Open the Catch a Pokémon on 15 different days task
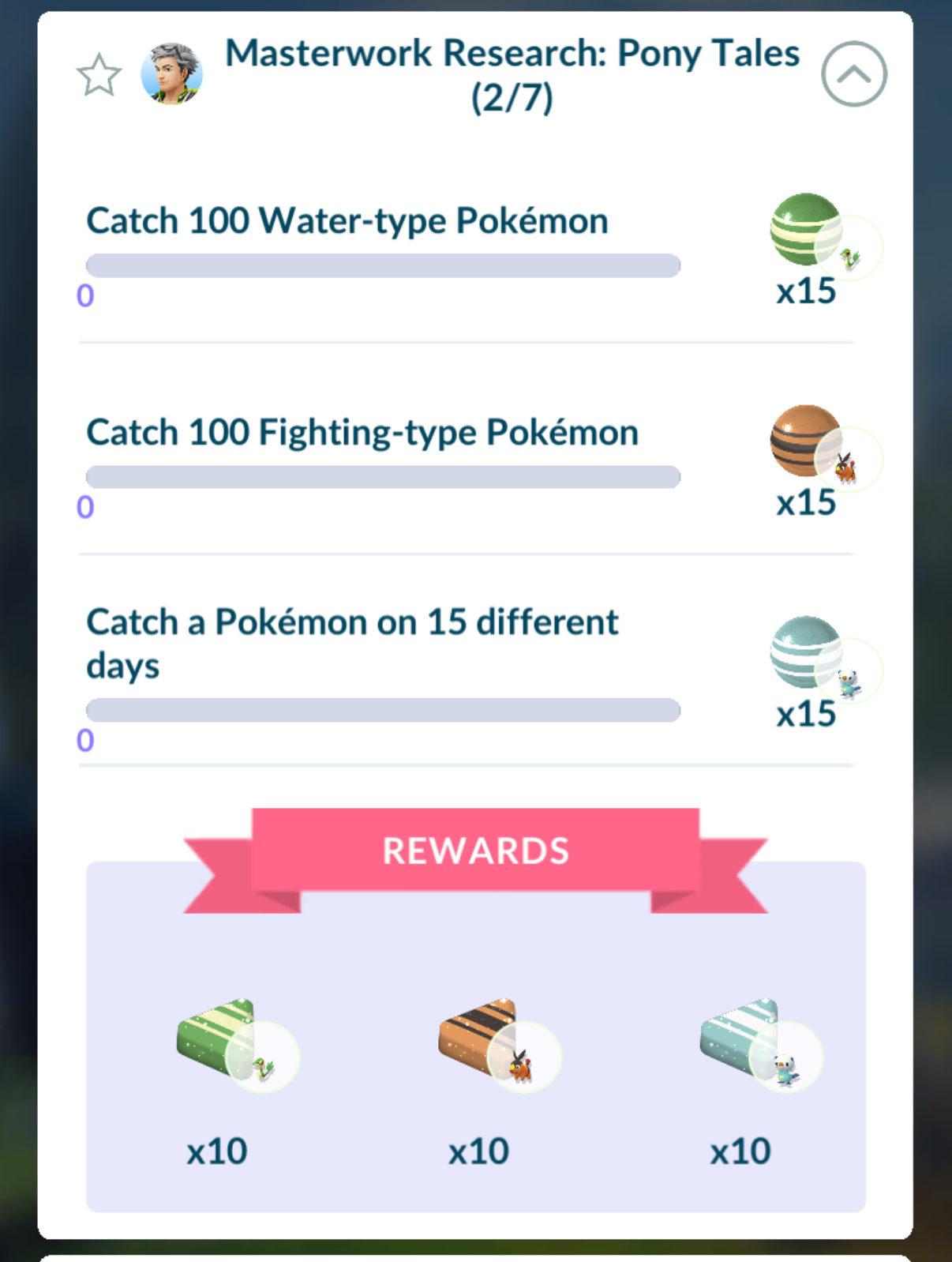This screenshot has height=1262, width=952. tap(352, 643)
